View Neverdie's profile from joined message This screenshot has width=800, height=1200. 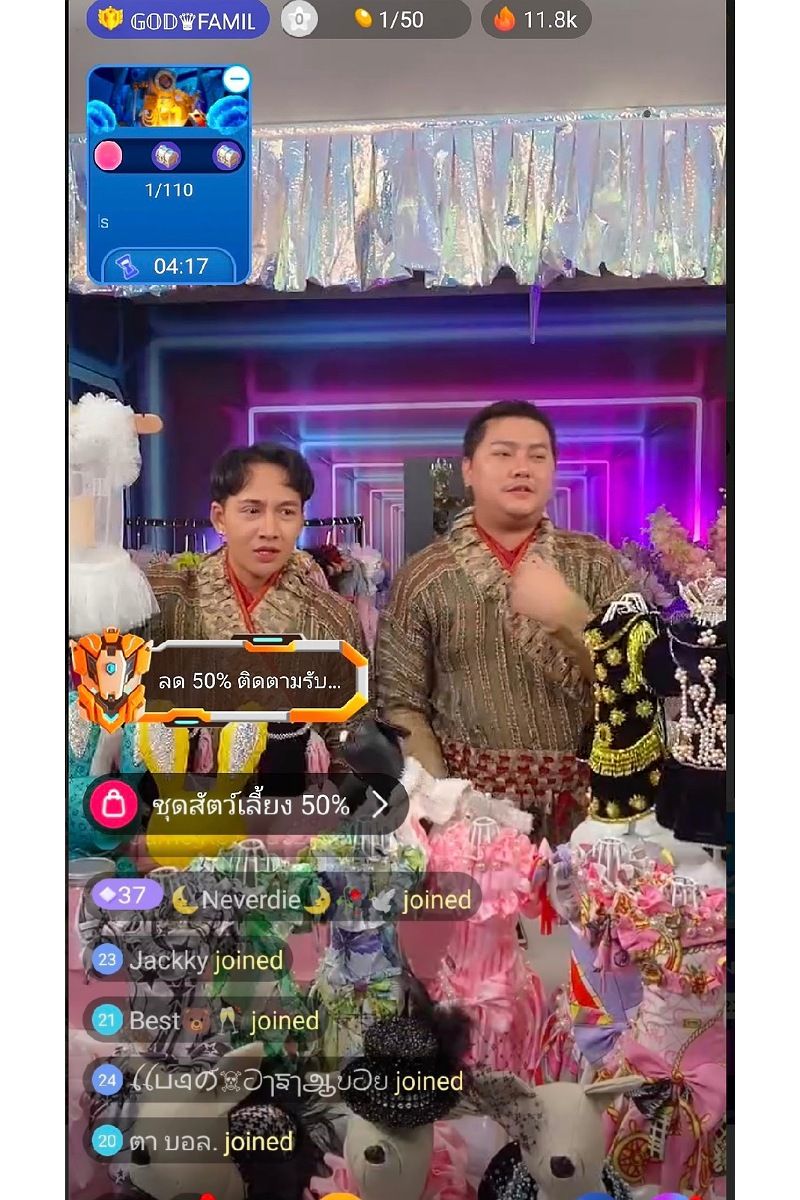250,899
